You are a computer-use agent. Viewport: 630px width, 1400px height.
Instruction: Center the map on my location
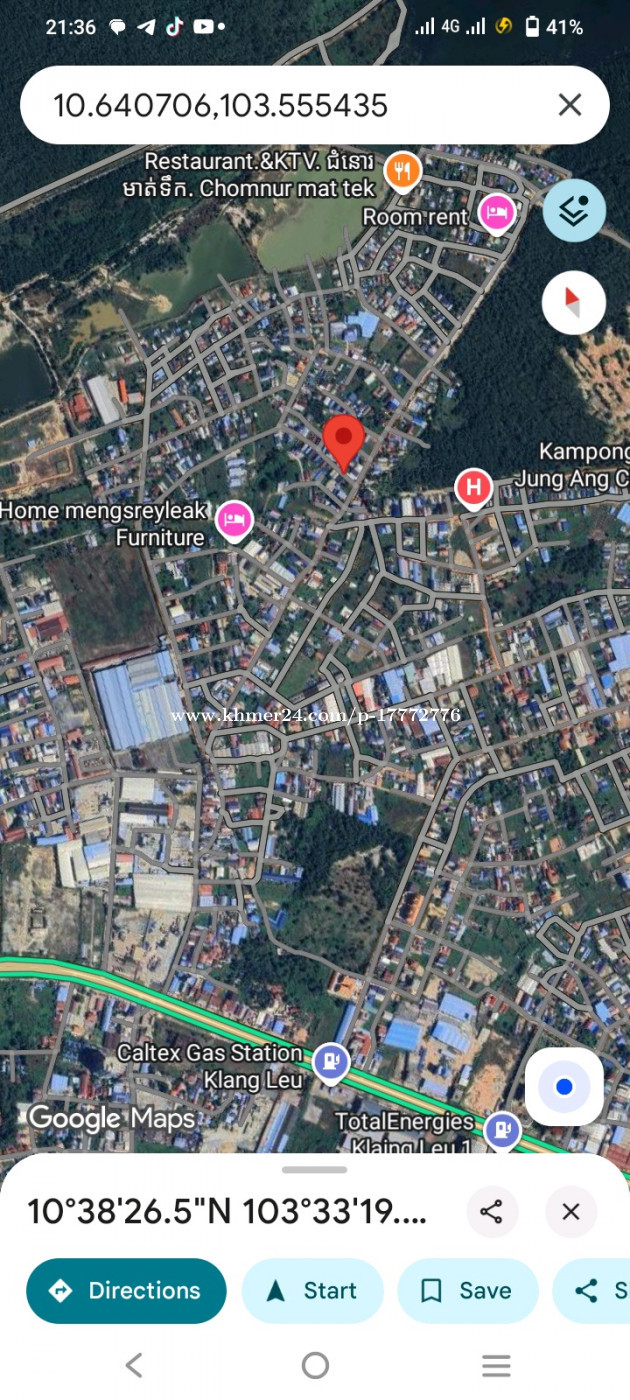(x=564, y=1087)
